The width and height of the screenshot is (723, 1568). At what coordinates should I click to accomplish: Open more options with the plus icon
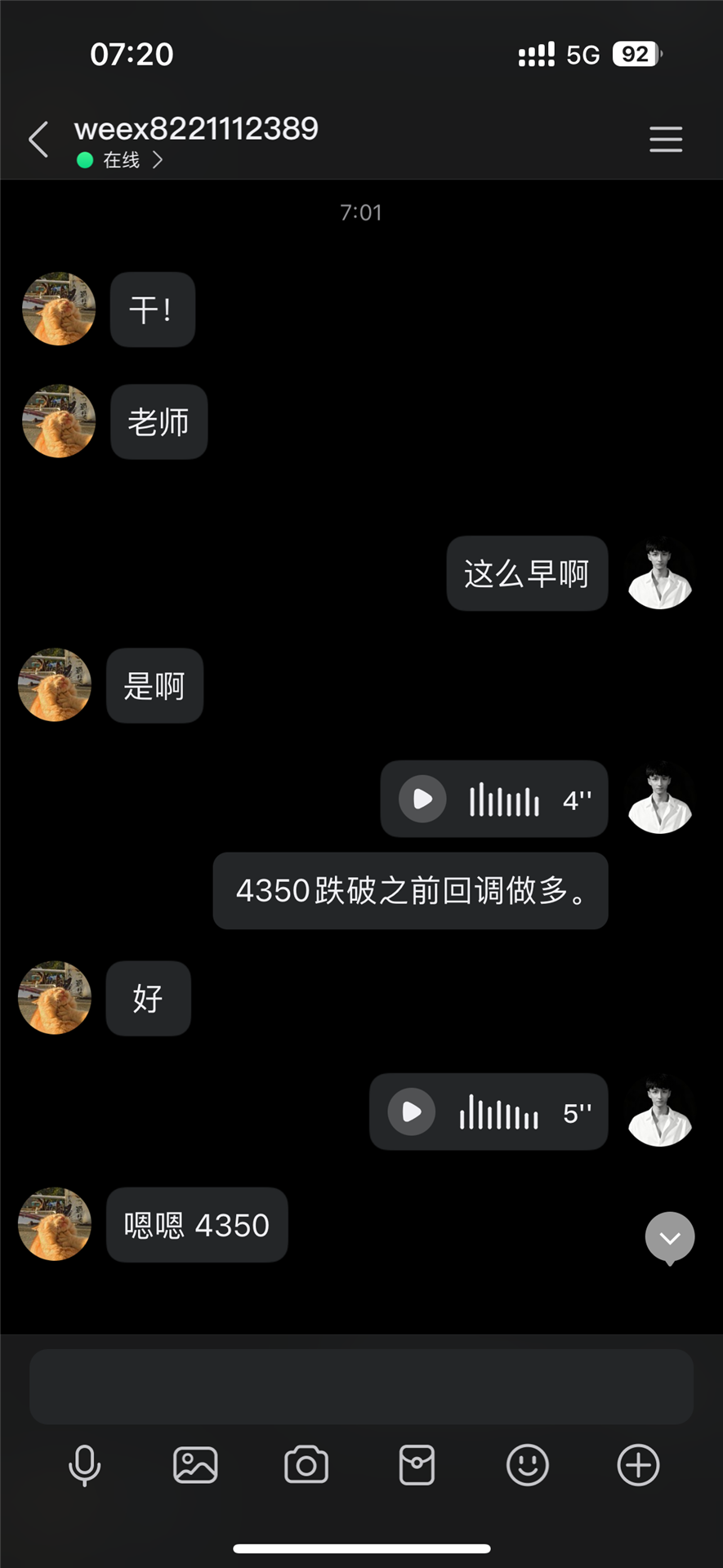click(x=638, y=1465)
